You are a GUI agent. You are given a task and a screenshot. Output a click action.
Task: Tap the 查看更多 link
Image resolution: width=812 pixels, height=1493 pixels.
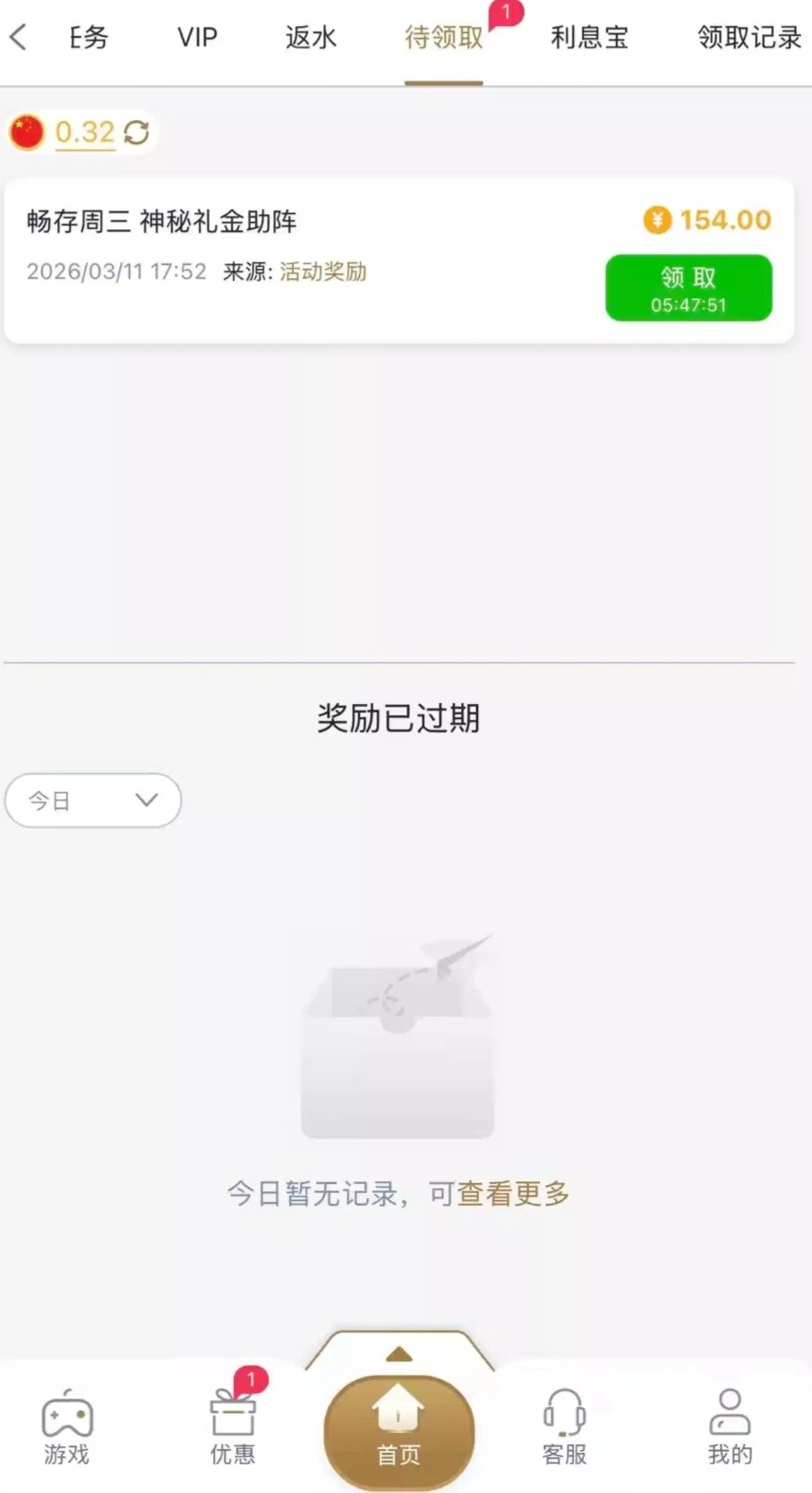click(513, 1193)
